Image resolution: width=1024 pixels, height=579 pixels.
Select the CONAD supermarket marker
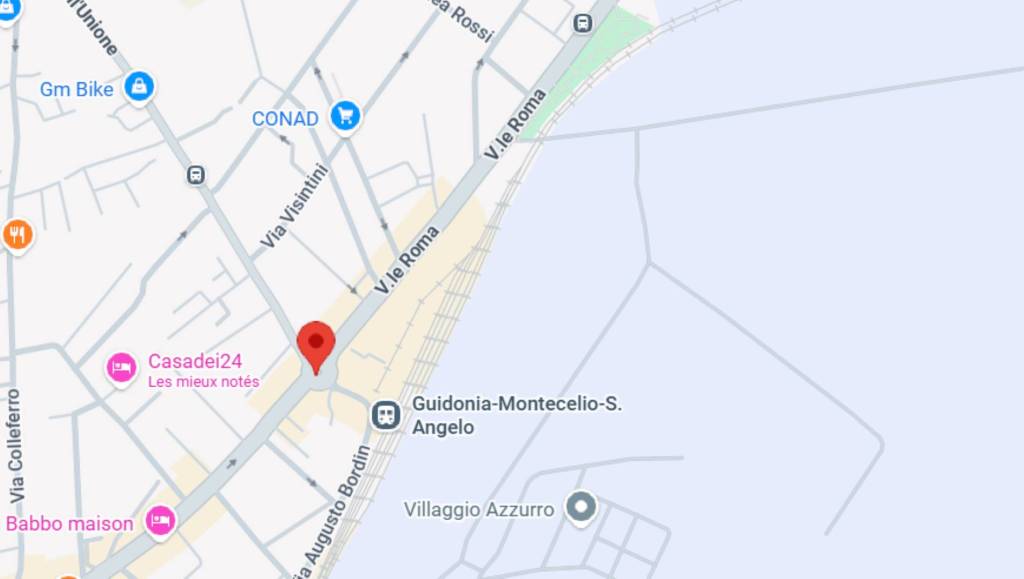(346, 117)
